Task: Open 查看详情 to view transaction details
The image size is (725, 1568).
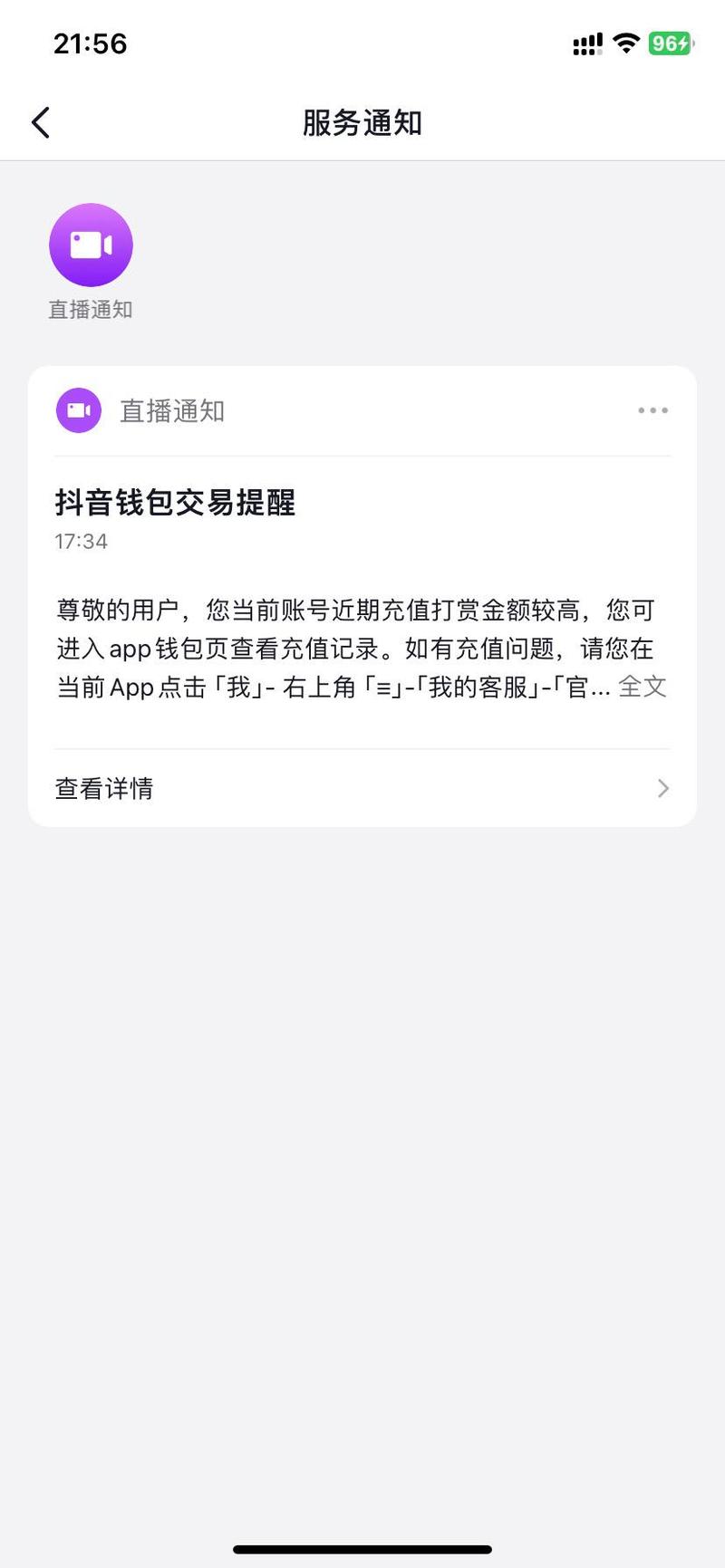Action: [x=103, y=788]
